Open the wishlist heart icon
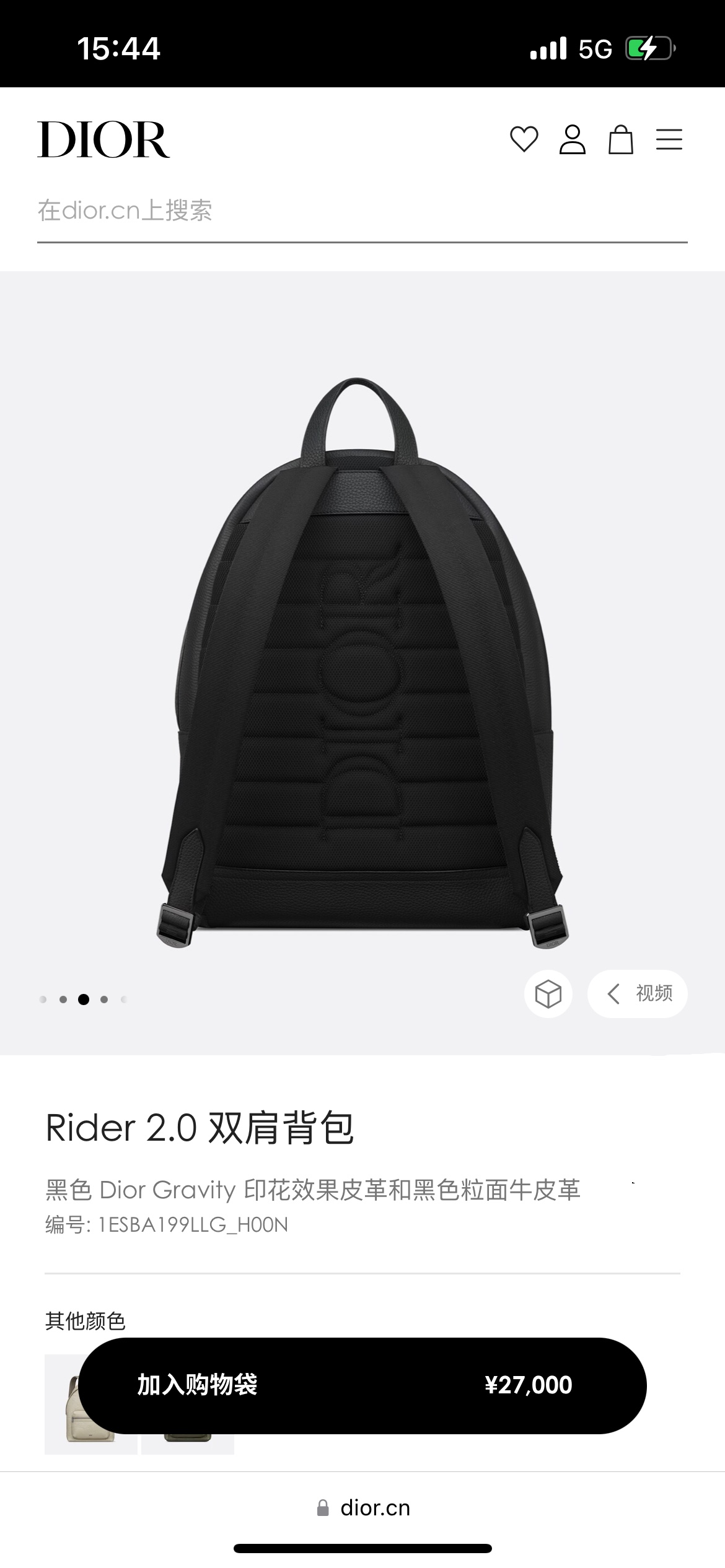Screen dimensions: 725x1568 point(524,139)
